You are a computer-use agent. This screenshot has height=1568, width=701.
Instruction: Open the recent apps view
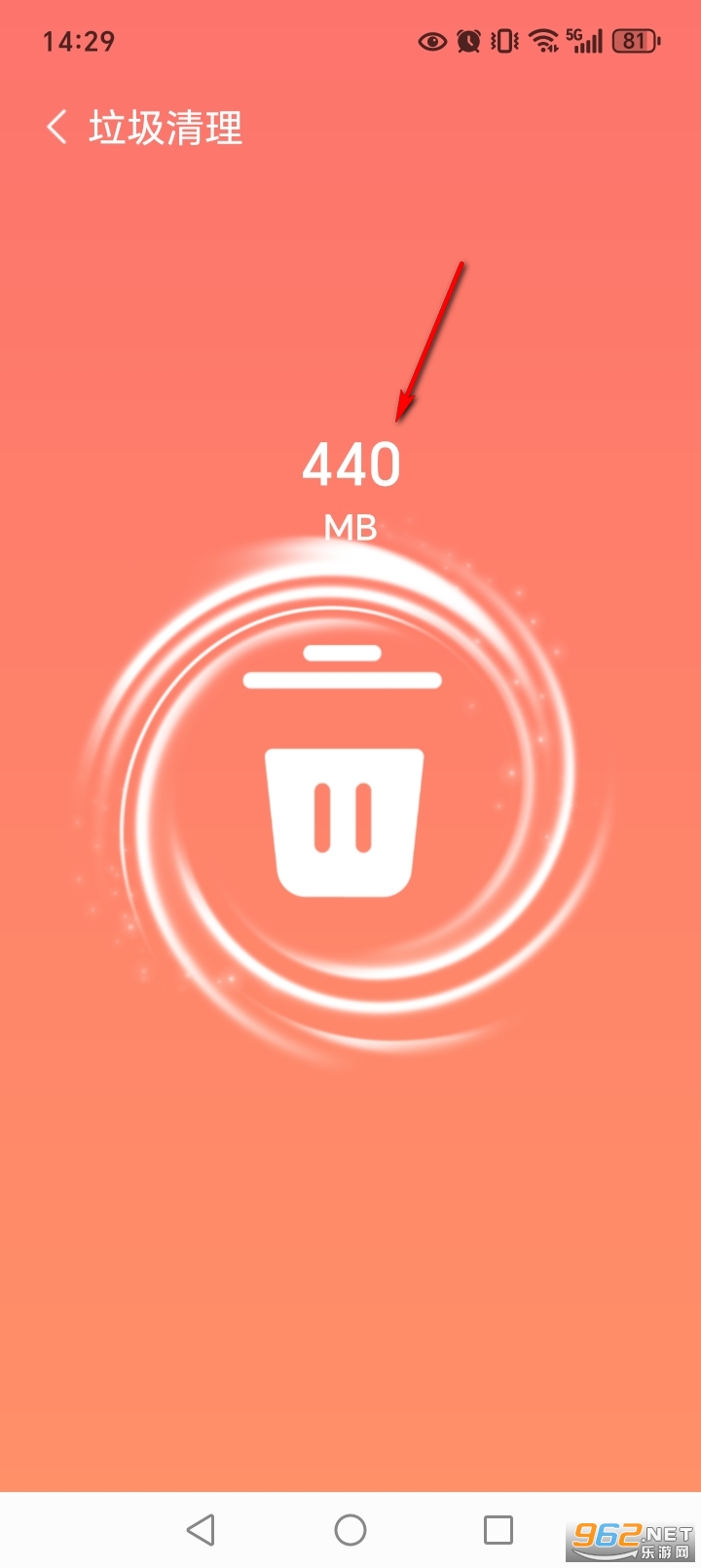pos(498,1529)
